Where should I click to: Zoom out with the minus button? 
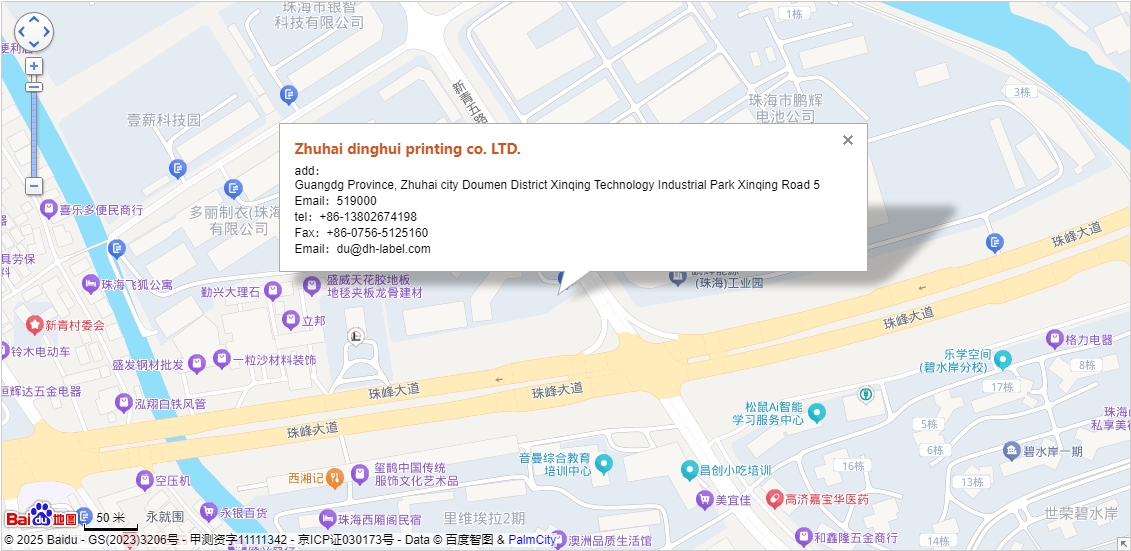point(34,186)
